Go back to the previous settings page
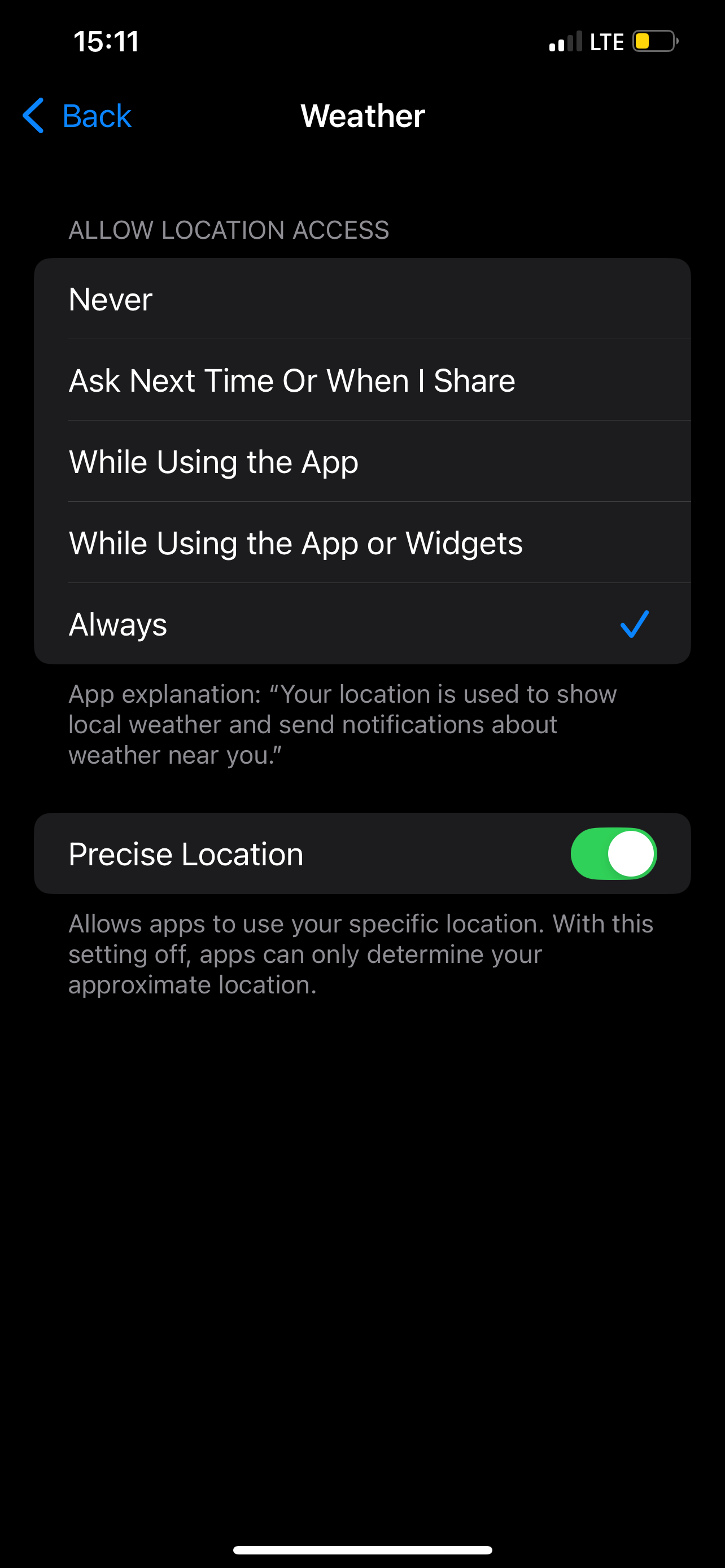 (x=77, y=116)
